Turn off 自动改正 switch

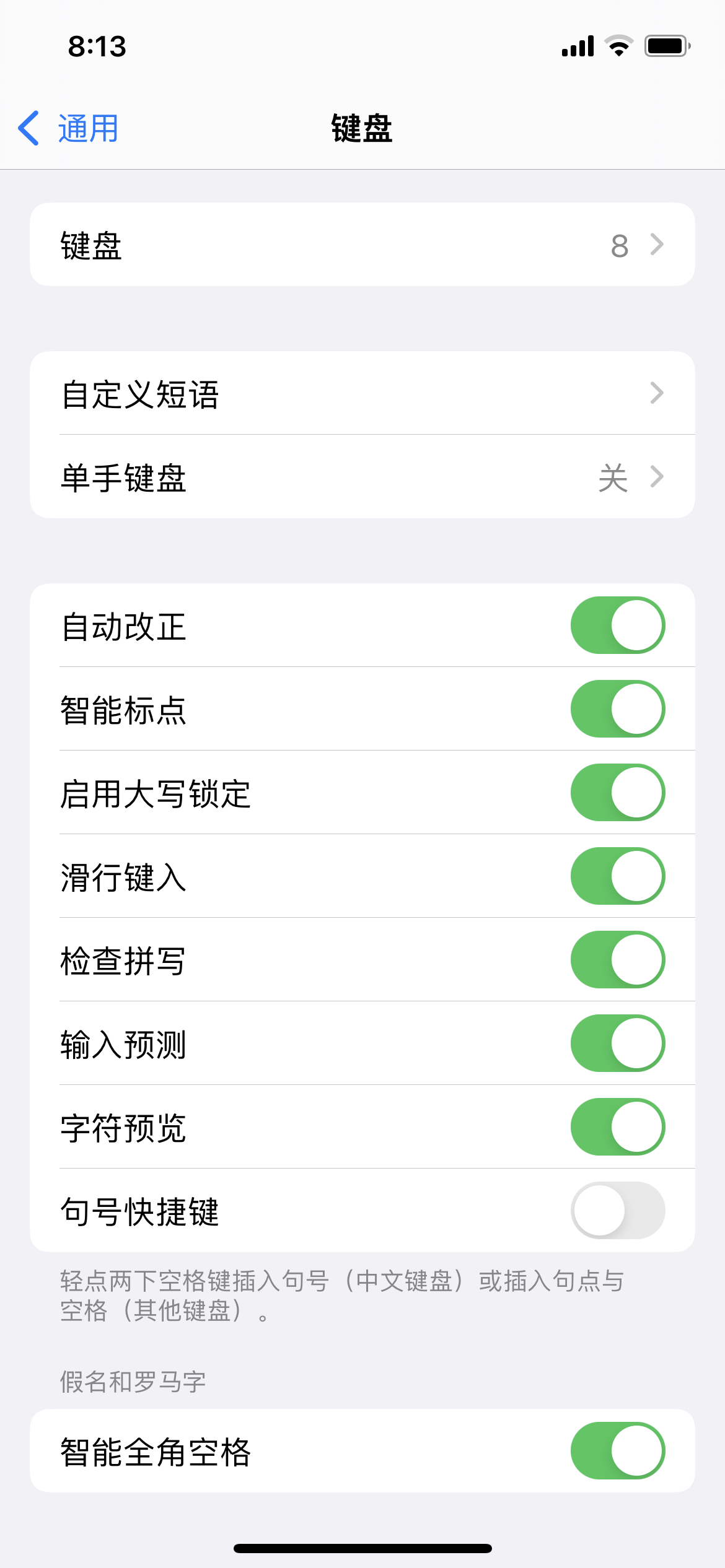point(617,625)
